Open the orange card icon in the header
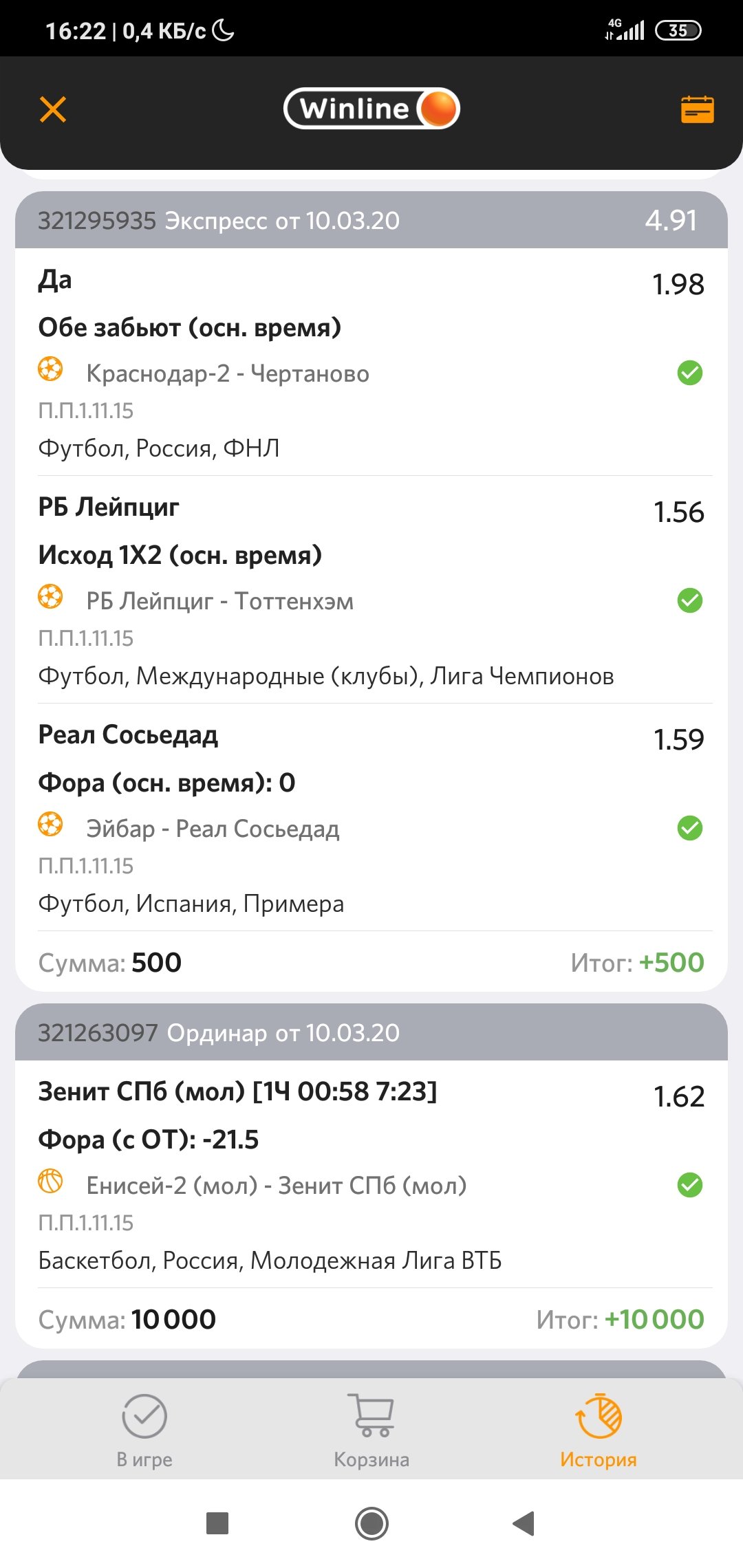The image size is (743, 1568). (697, 109)
